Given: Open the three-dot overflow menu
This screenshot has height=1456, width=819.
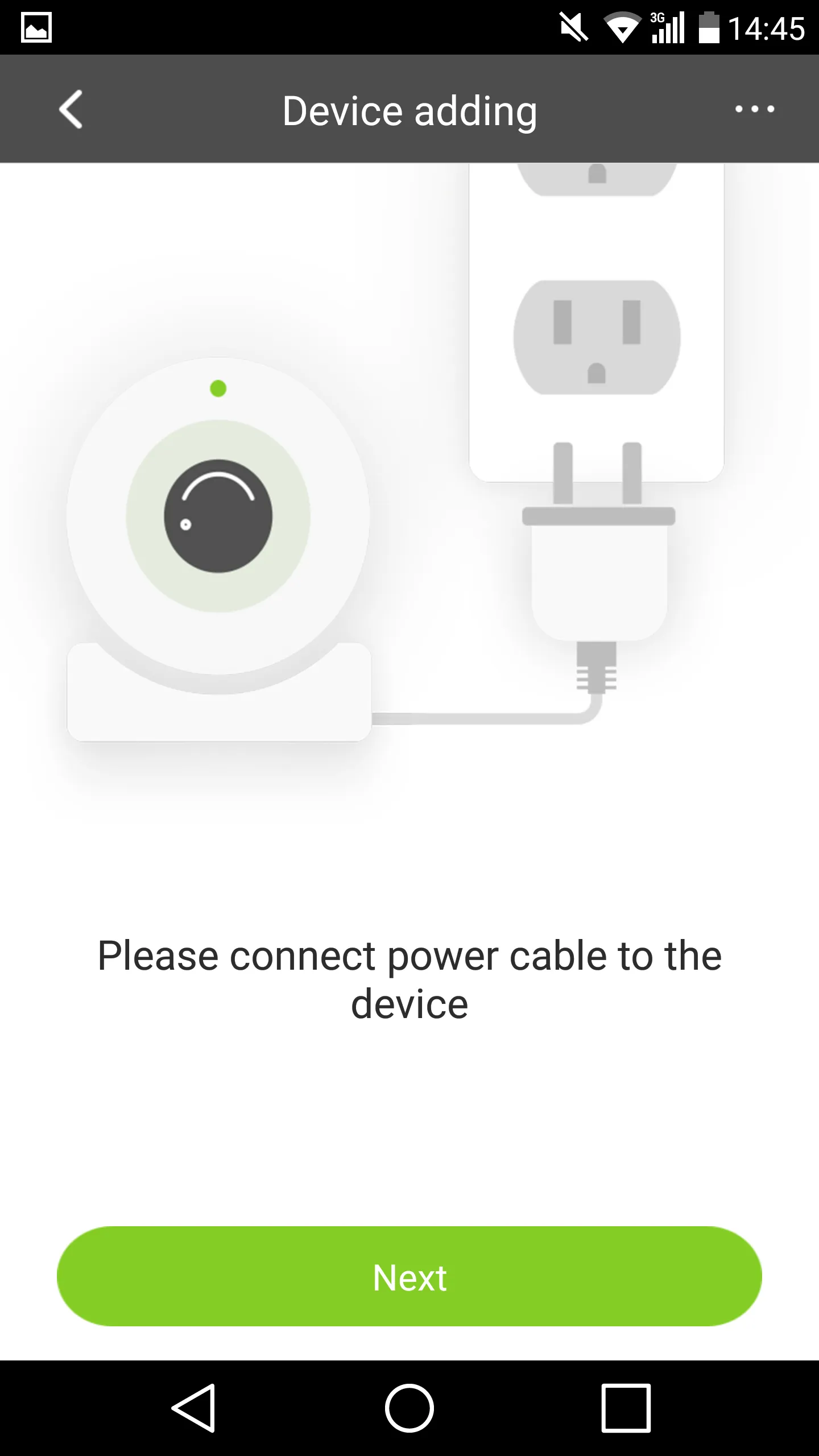Looking at the screenshot, I should (754, 109).
